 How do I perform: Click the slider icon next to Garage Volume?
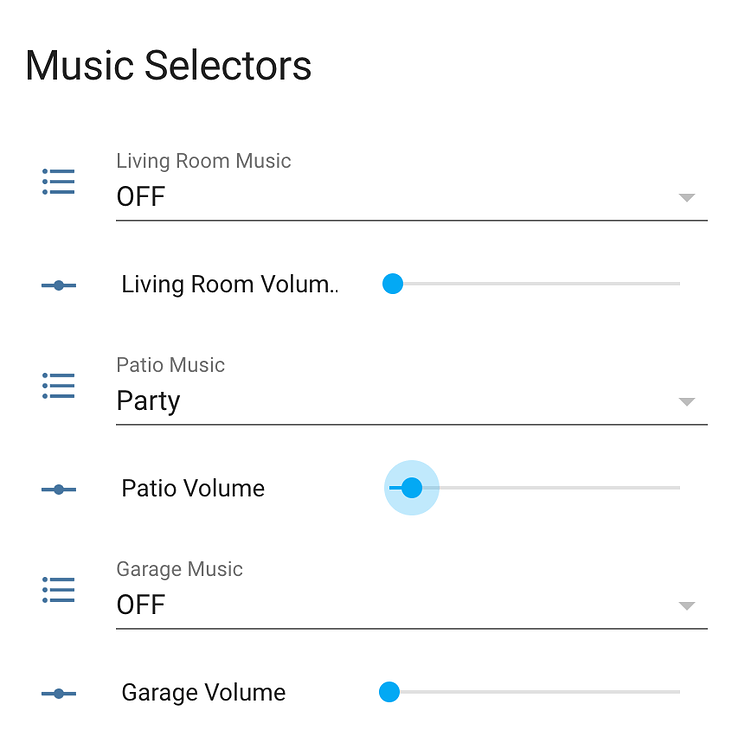point(57,692)
